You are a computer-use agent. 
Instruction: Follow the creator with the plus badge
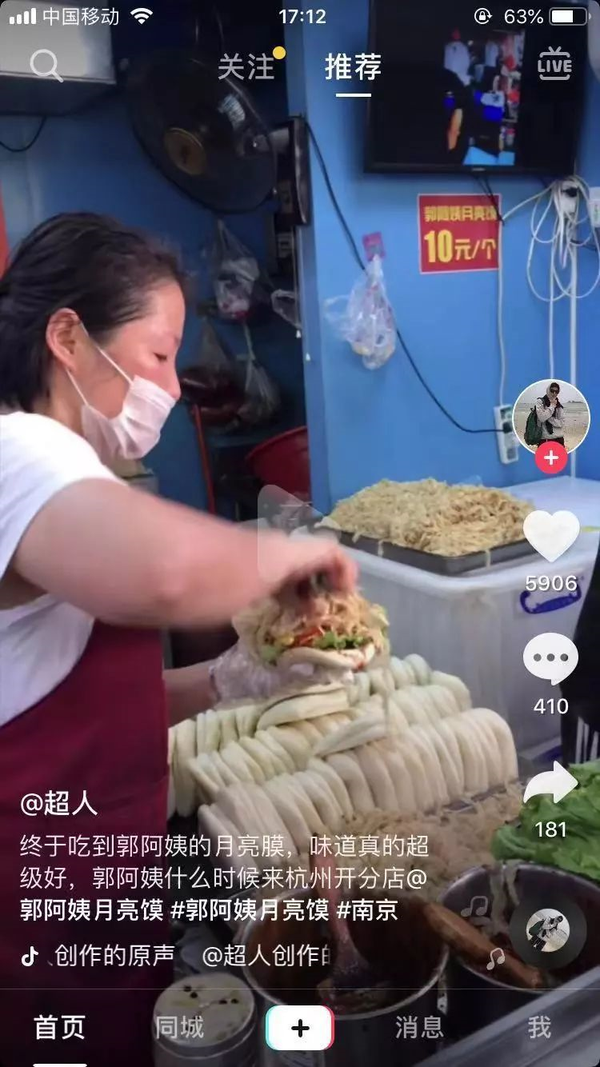point(551,458)
